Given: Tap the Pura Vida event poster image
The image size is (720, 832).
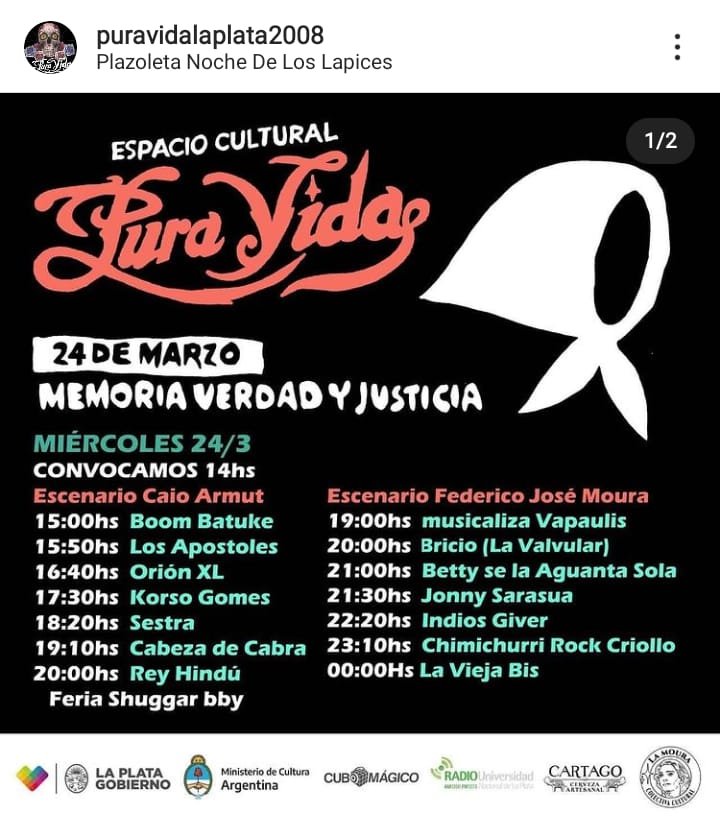Looking at the screenshot, I should (x=360, y=420).
